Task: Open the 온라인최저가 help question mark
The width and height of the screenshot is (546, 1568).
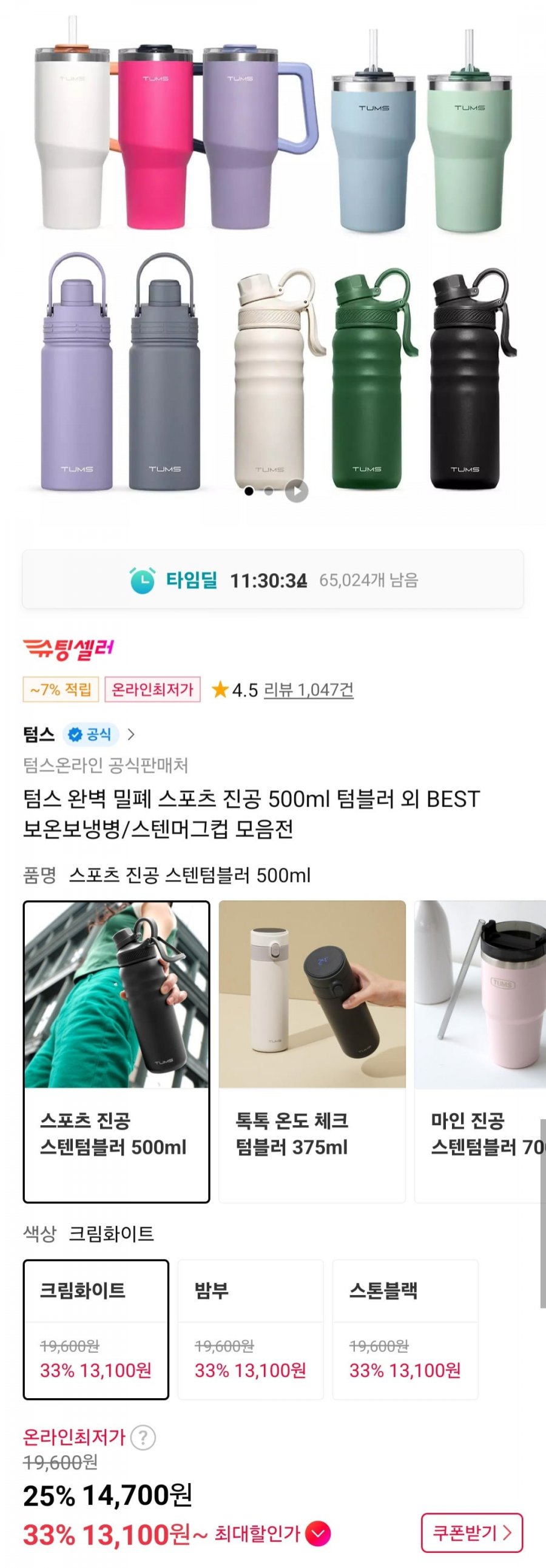Action: pyautogui.click(x=143, y=1438)
